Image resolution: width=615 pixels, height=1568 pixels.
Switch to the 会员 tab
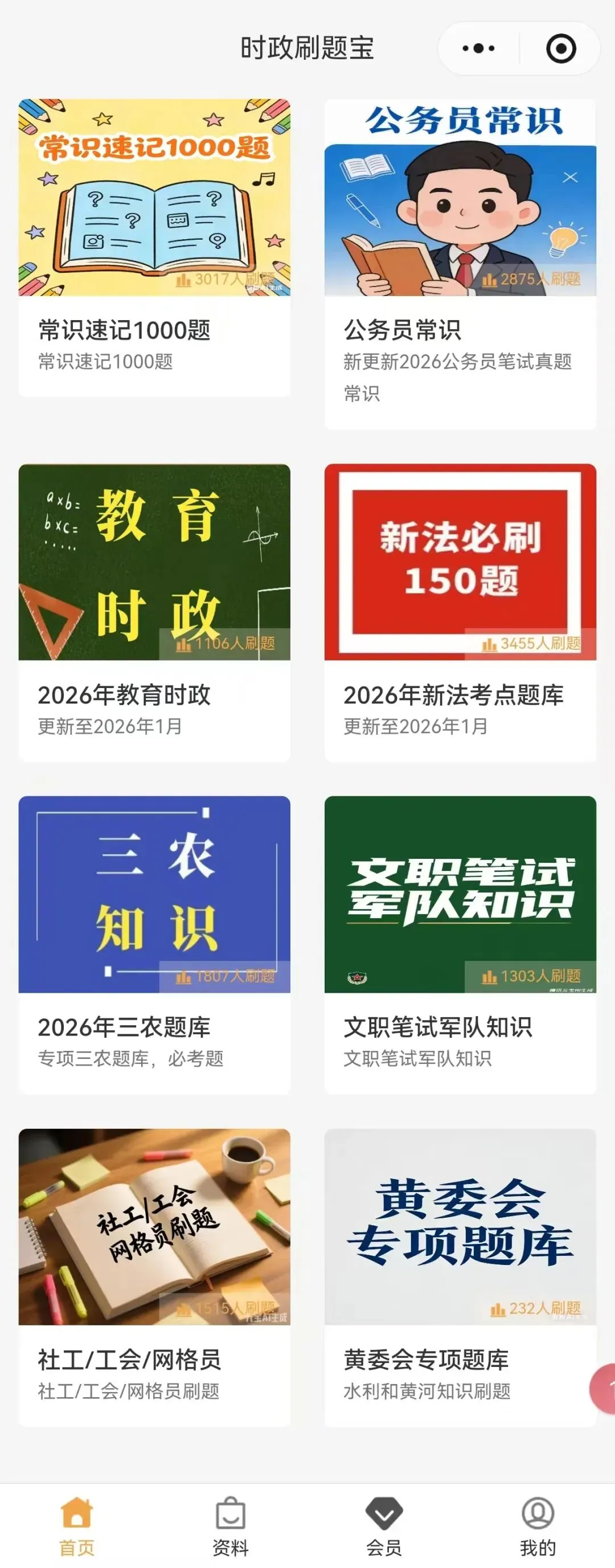[384, 1526]
